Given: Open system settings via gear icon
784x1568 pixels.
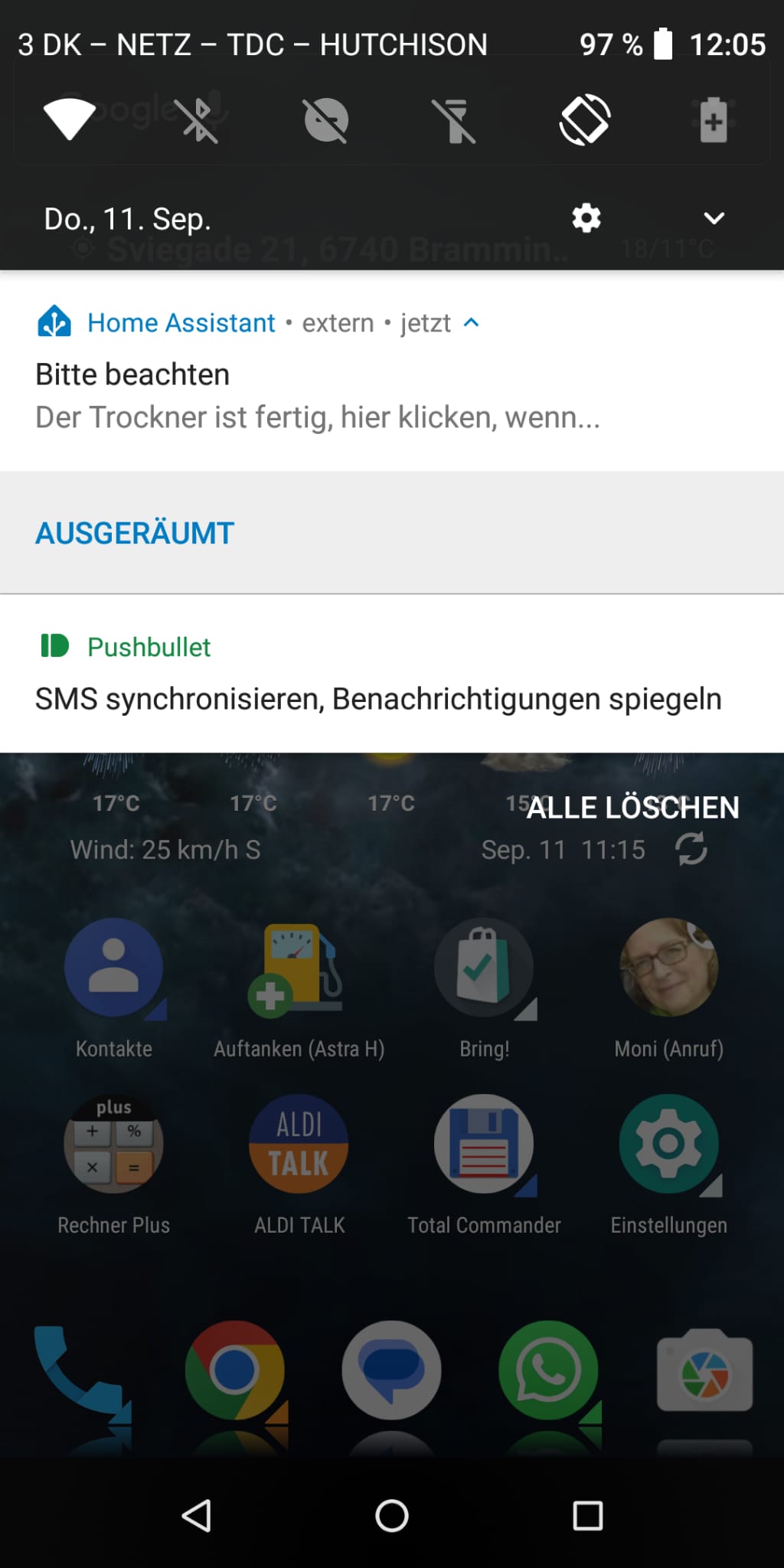Looking at the screenshot, I should (x=586, y=219).
